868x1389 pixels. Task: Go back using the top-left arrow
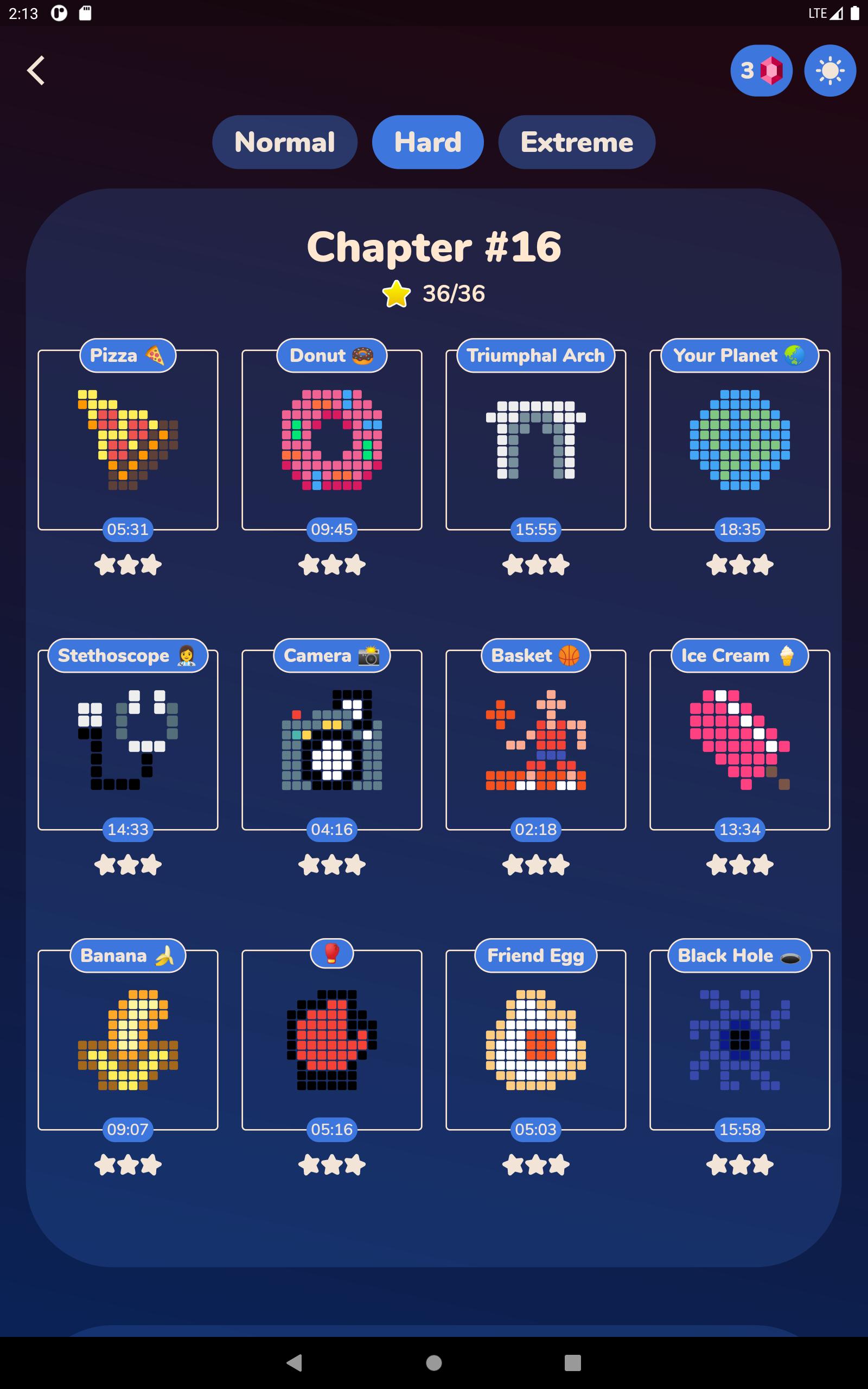point(36,71)
